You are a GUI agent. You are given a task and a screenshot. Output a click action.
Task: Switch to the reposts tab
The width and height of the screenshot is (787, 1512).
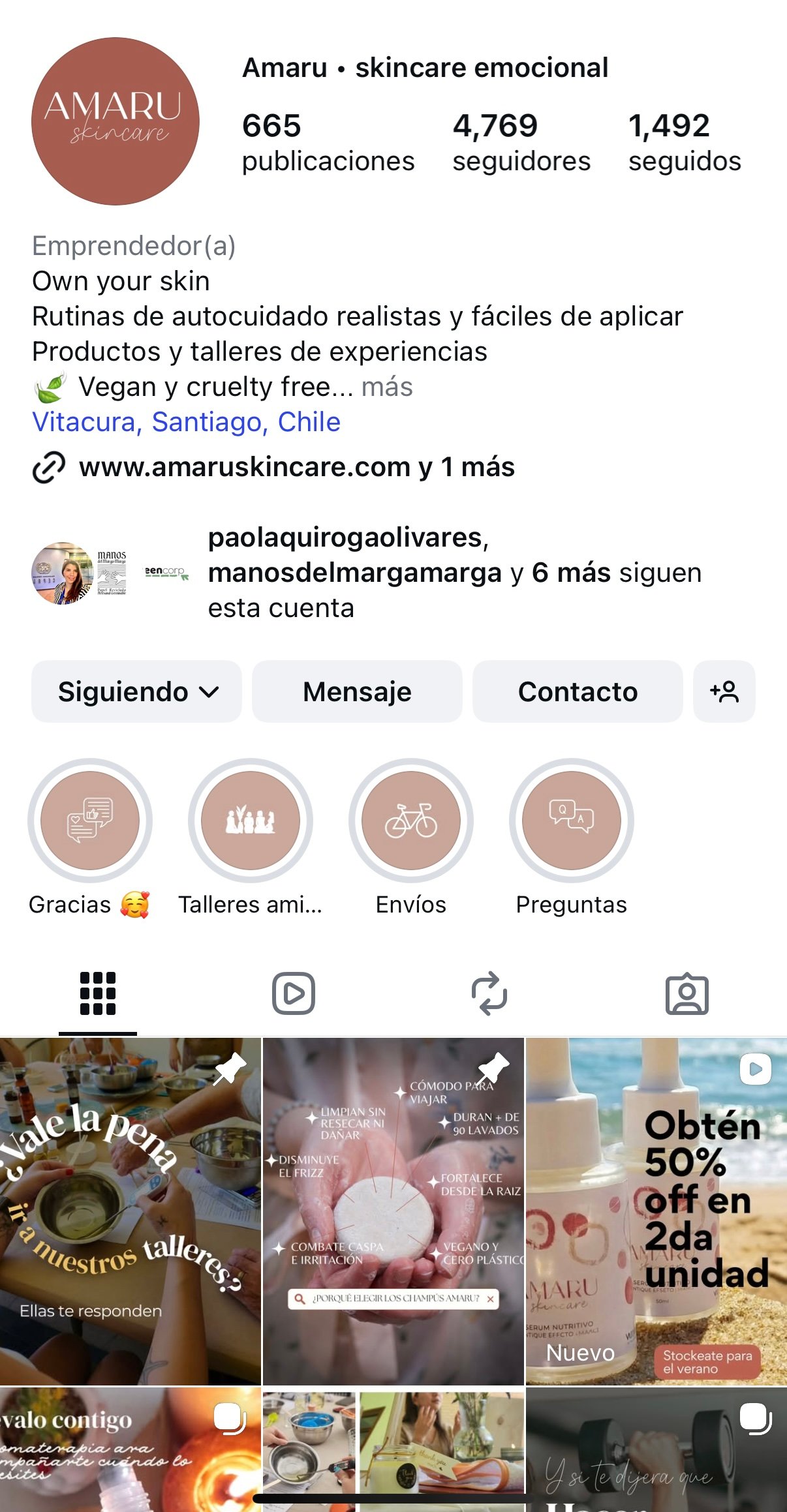point(489,994)
